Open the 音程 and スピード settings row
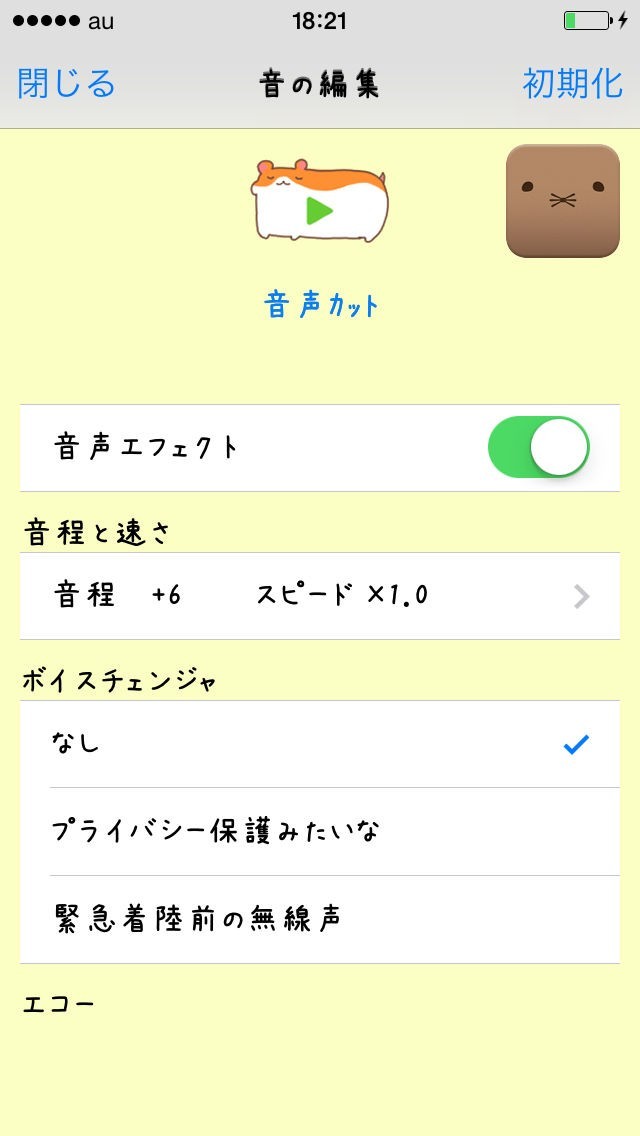 pos(320,596)
